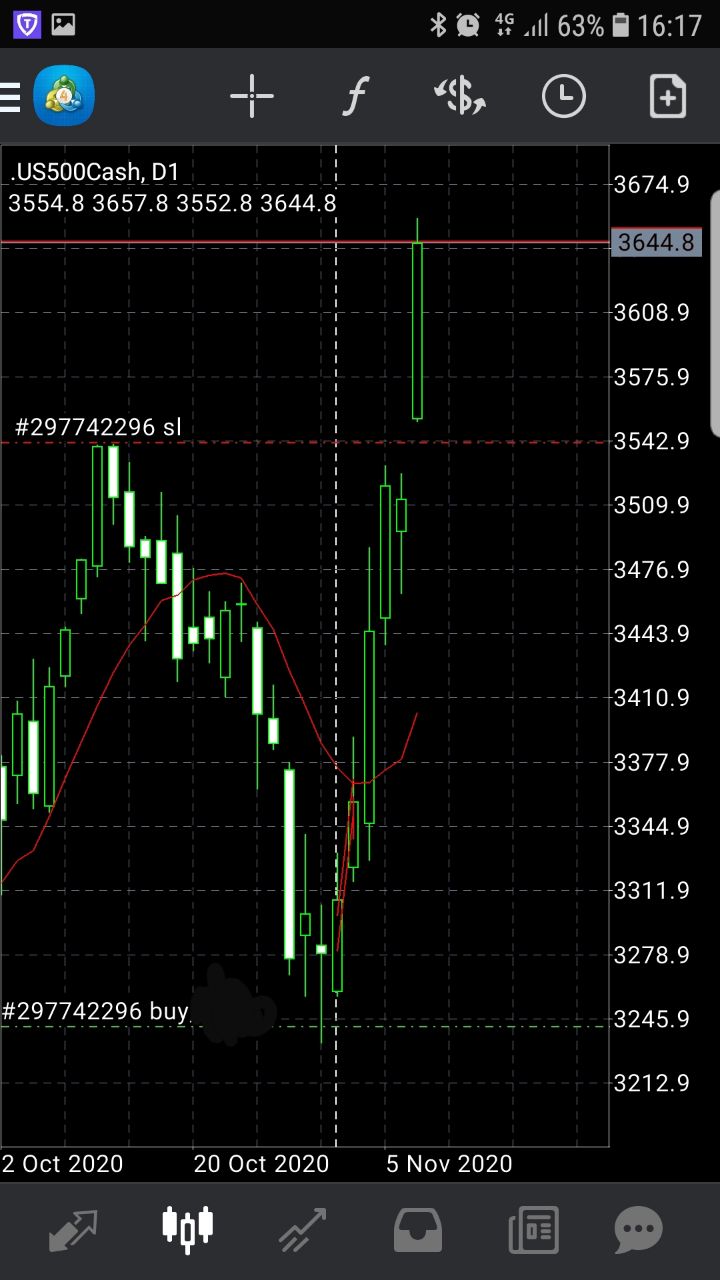Open the indicators function list
The image size is (720, 1280).
point(355,97)
